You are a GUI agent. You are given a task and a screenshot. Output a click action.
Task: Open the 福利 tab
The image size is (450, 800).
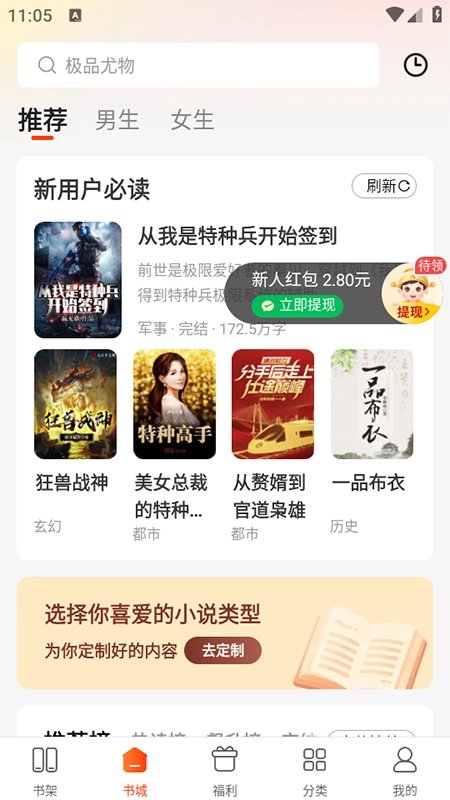pos(225,771)
